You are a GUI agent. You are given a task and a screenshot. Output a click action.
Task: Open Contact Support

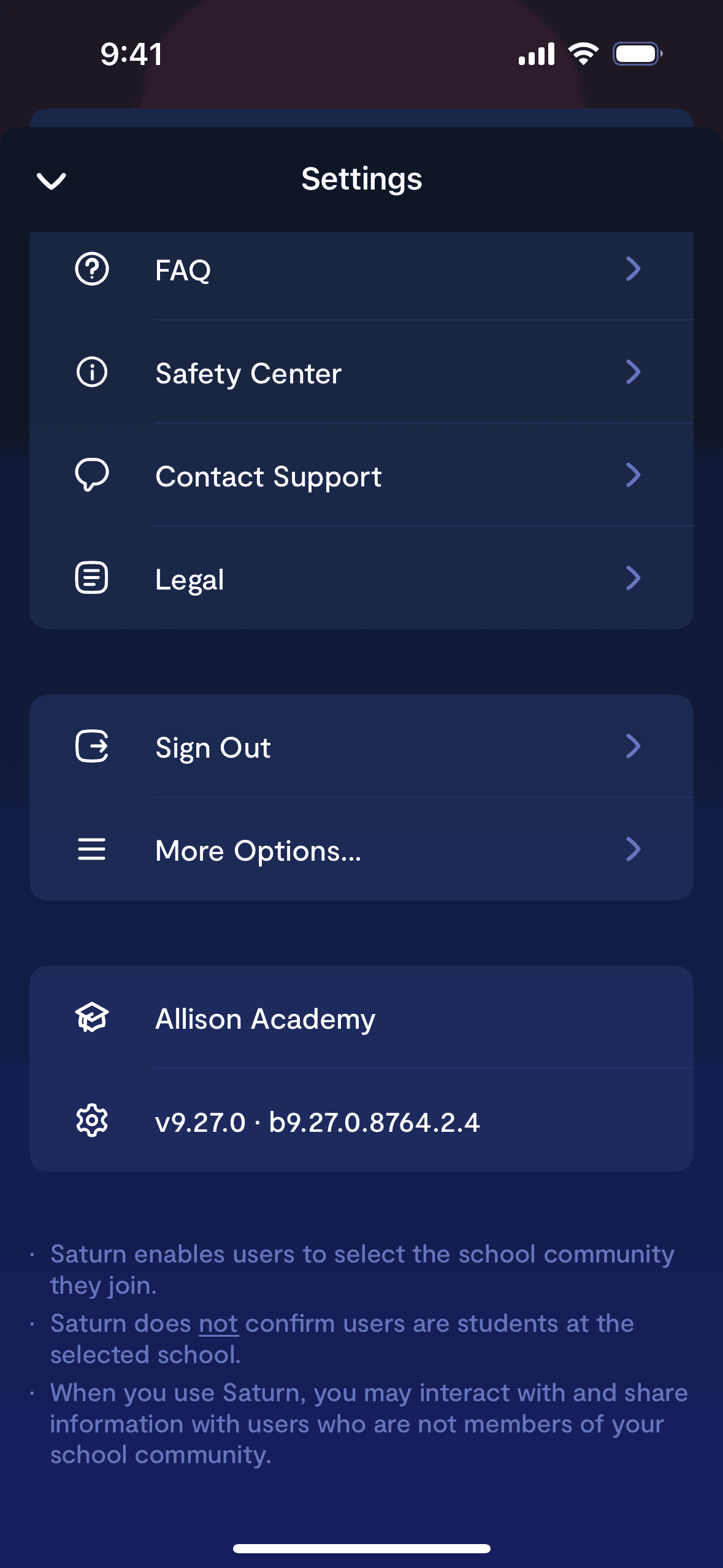(361, 476)
